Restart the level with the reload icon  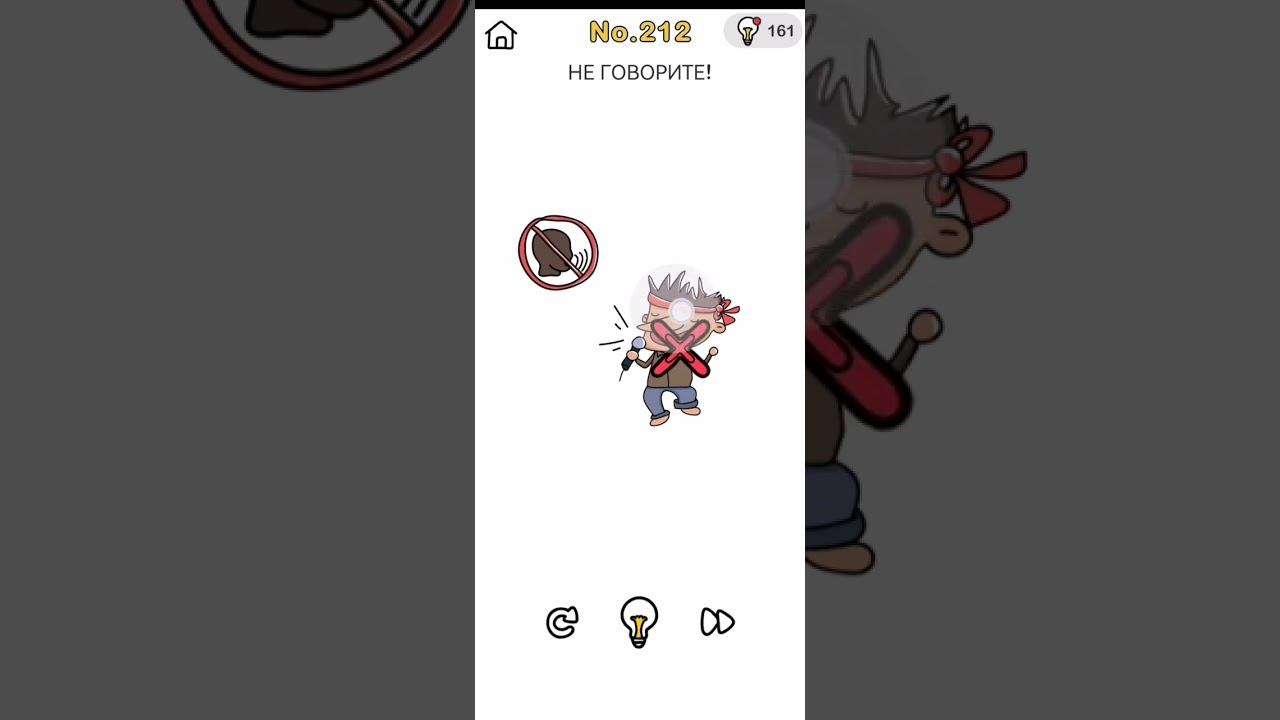[x=562, y=623]
